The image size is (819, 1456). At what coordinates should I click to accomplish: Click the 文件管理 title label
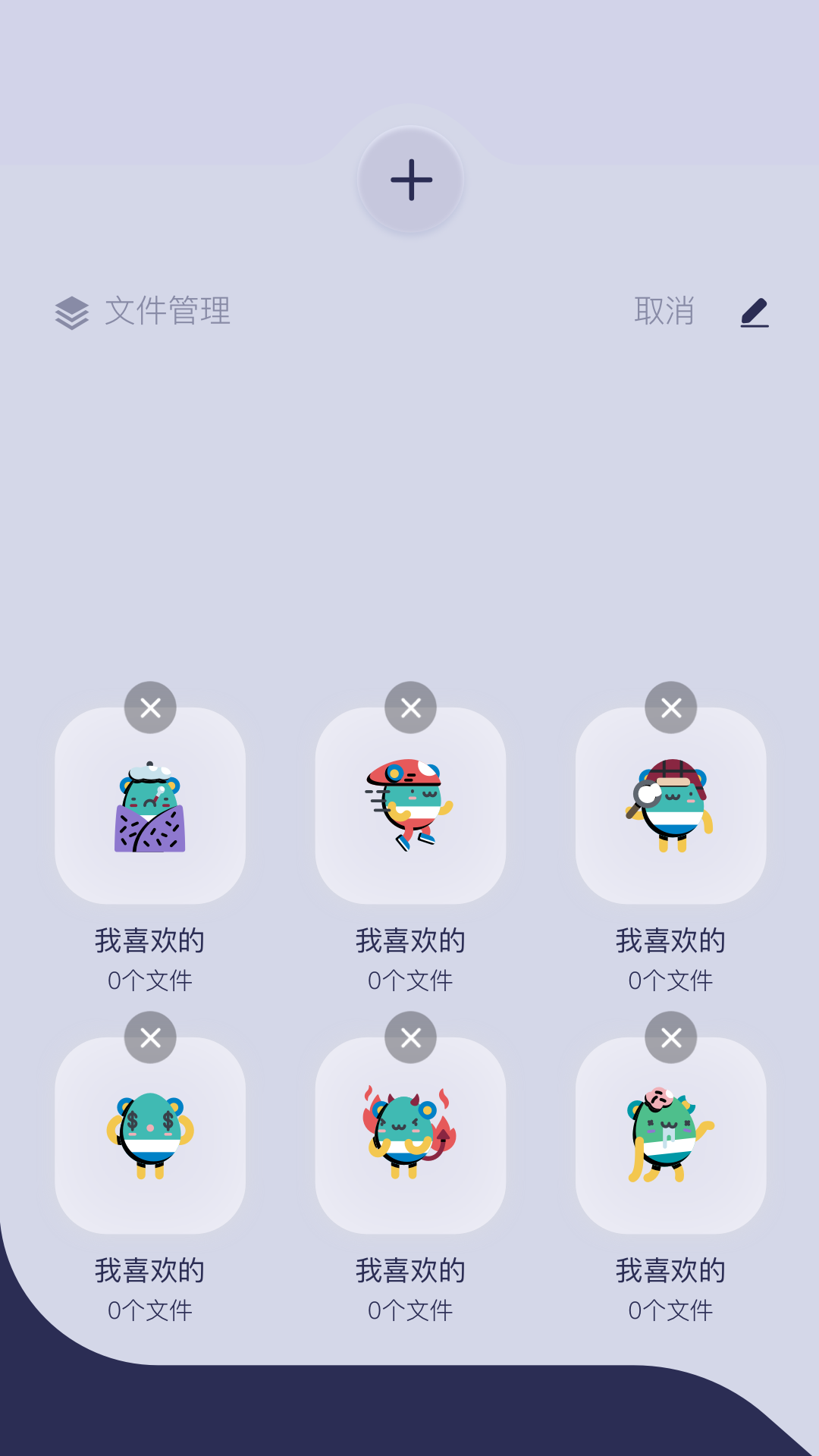click(x=168, y=309)
